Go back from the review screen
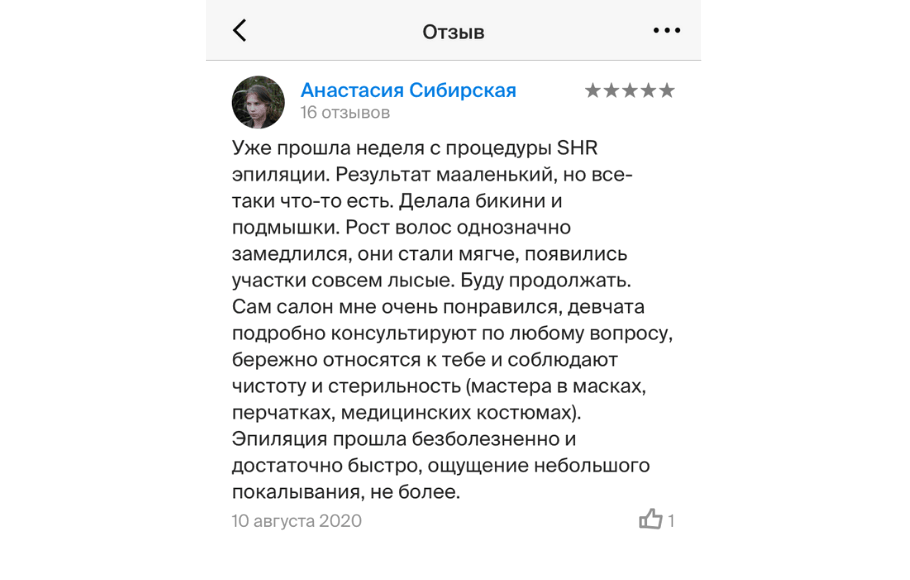 pos(240,31)
